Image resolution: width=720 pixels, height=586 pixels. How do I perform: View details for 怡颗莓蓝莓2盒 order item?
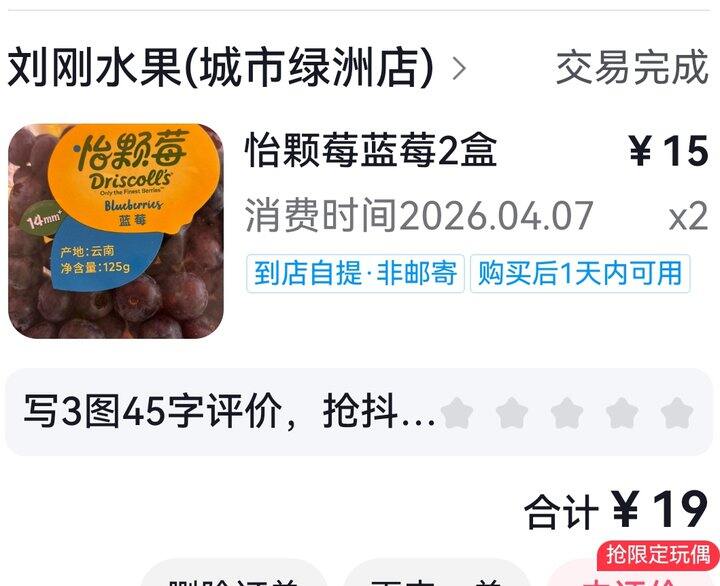[371, 150]
